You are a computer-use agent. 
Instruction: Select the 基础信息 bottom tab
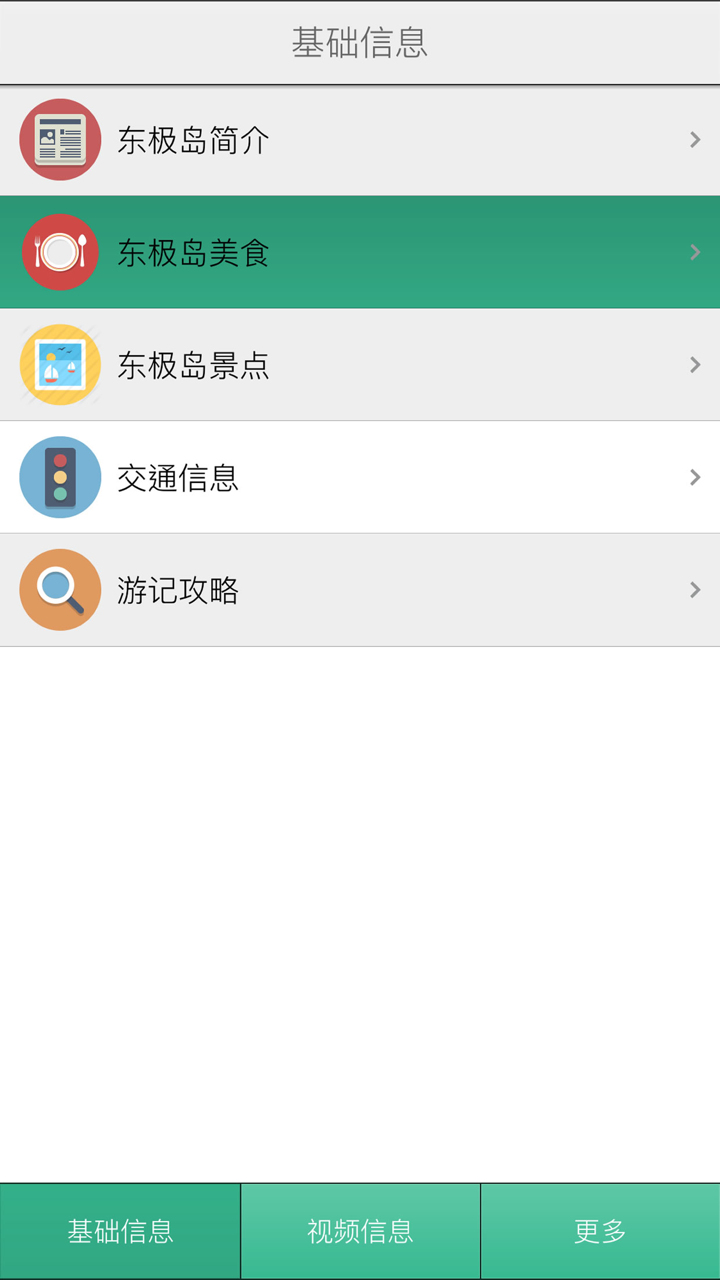119,1231
